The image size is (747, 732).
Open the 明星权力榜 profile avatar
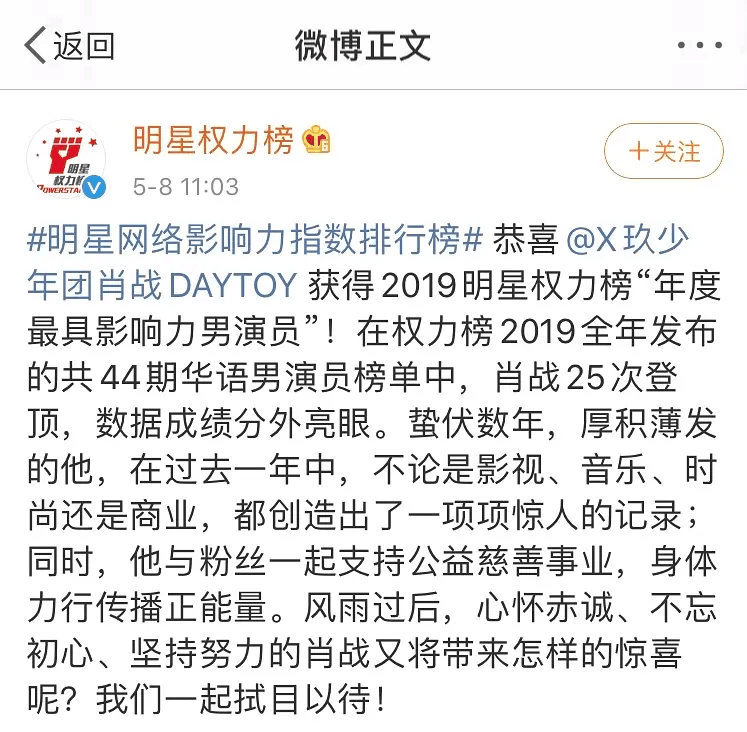tap(67, 160)
